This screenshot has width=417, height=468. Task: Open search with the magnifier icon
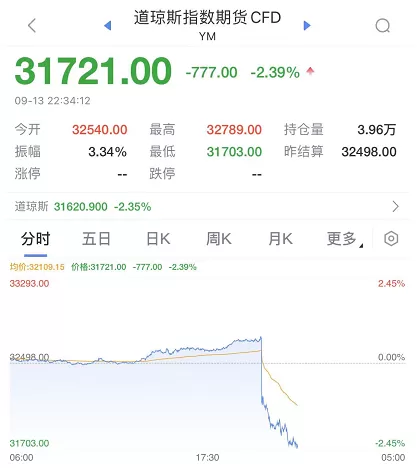pos(382,26)
